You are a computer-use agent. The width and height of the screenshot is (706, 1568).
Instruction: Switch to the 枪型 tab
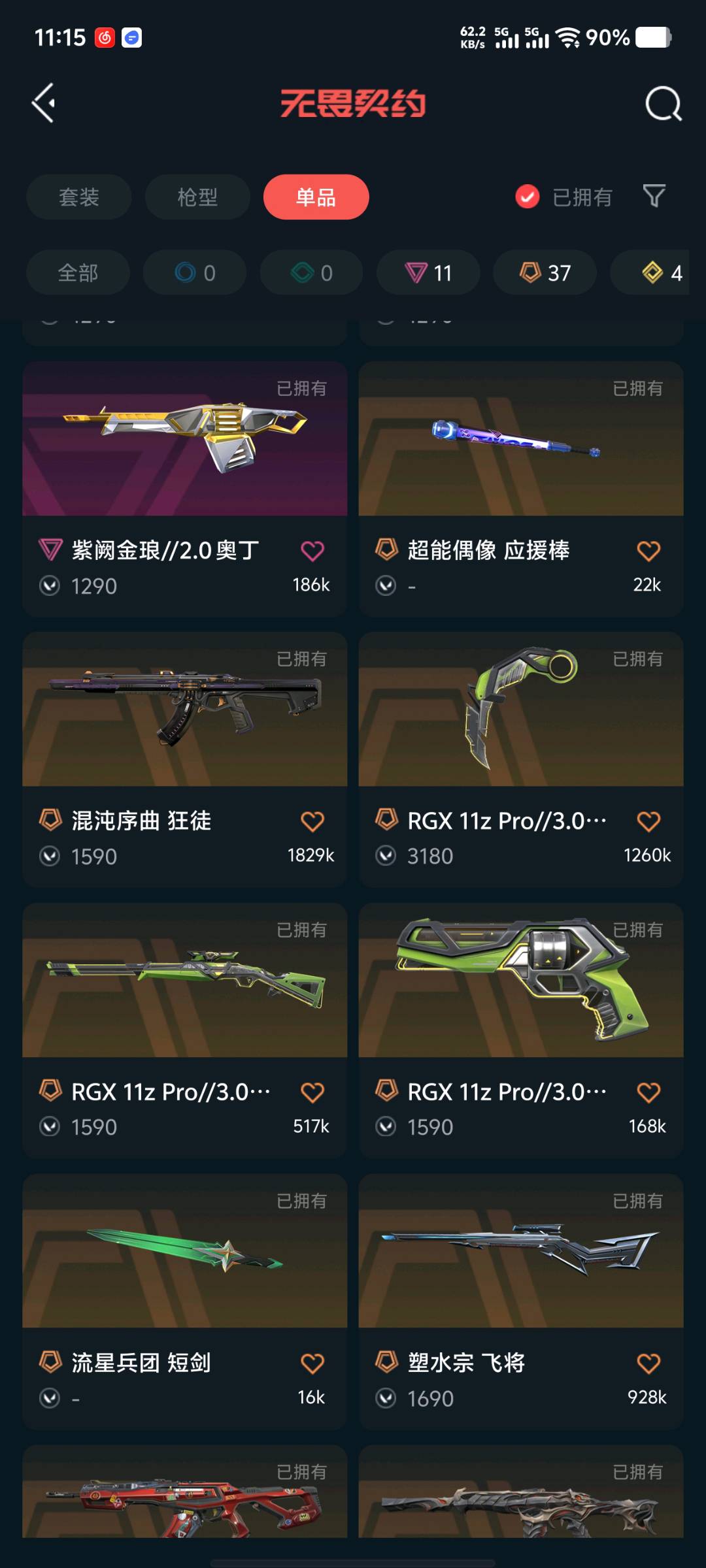[x=197, y=197]
